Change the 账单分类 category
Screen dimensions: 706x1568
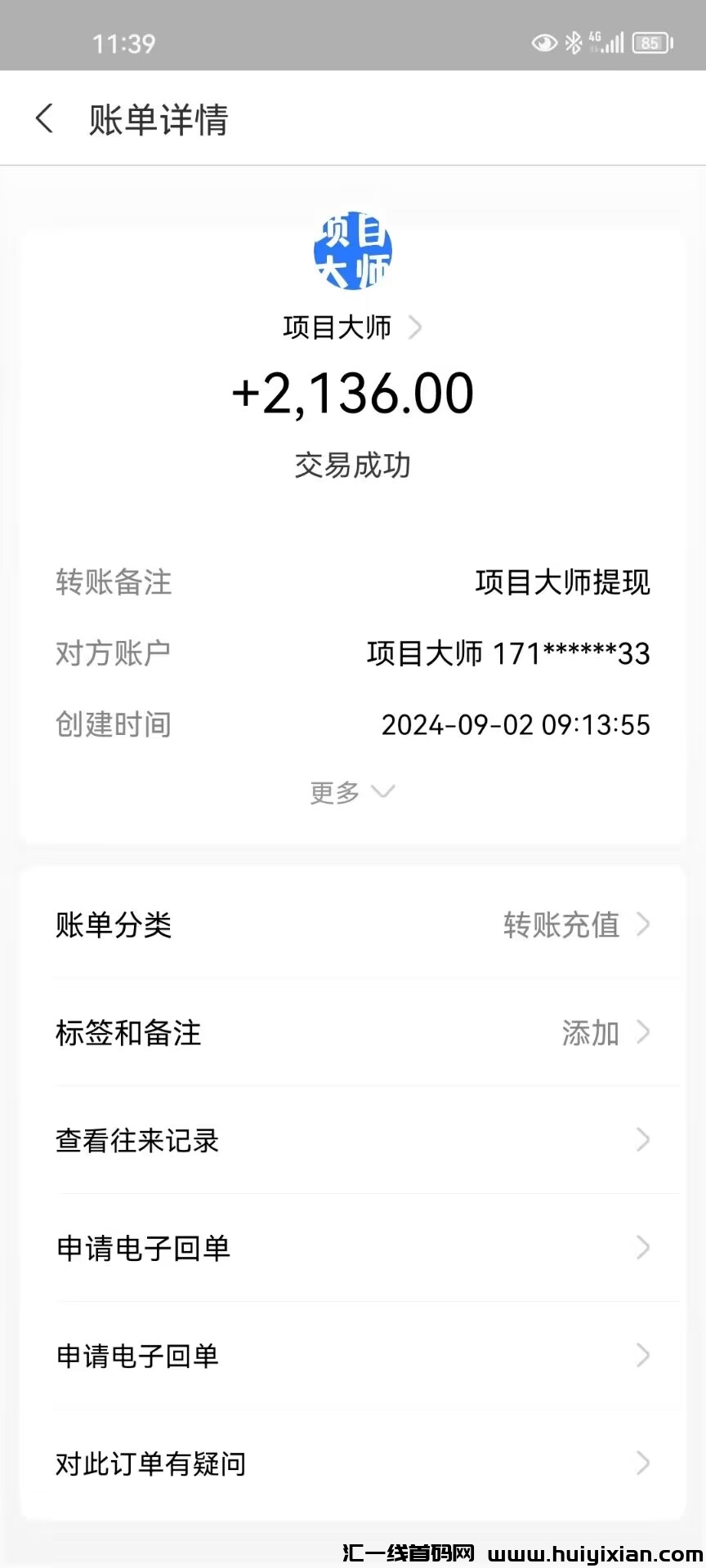tap(353, 925)
